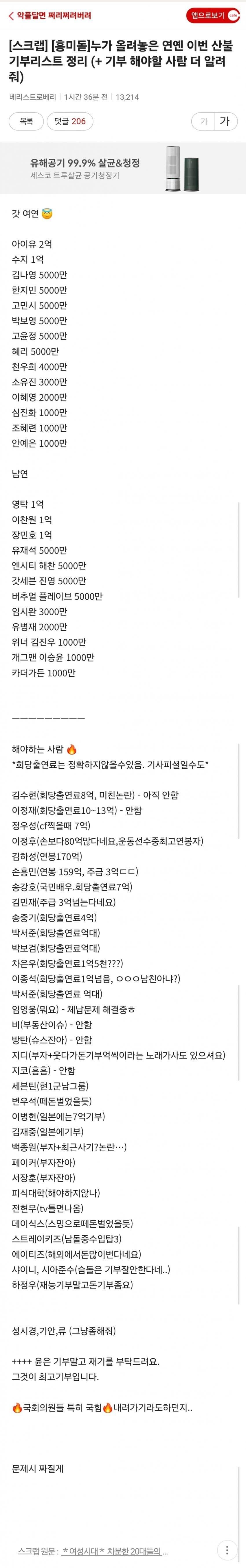View the 206 댓글 comments
The width and height of the screenshot is (246, 1568).
(70, 121)
